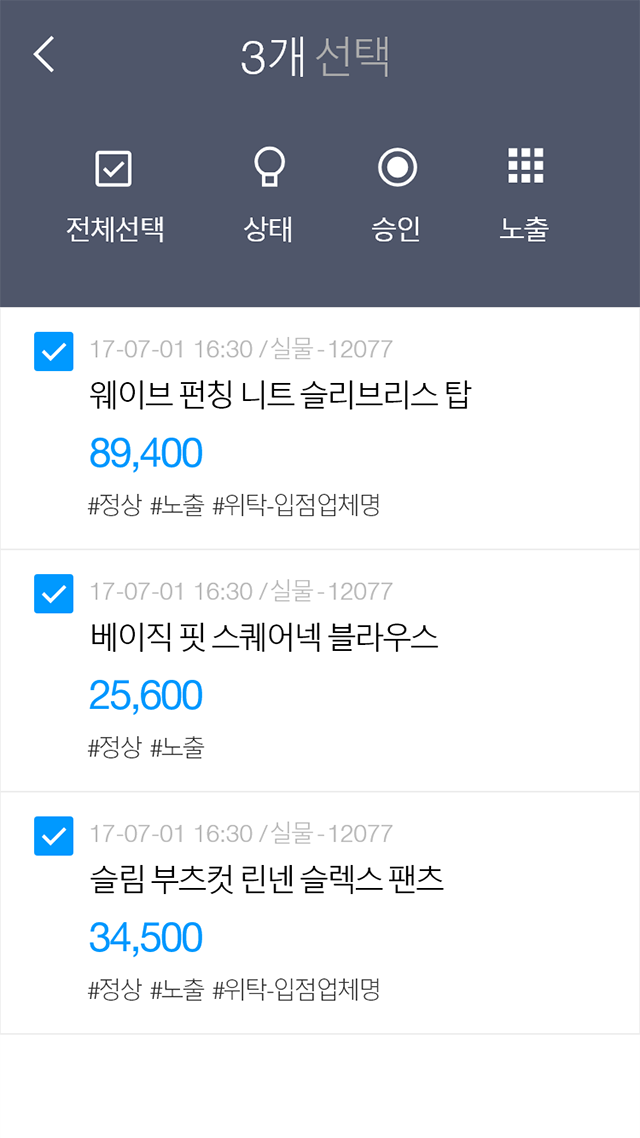The width and height of the screenshot is (640, 1138).
Task: Uncheck 슬림 부츠컷 린넨 슬렉스 팬츠
Action: coord(54,836)
